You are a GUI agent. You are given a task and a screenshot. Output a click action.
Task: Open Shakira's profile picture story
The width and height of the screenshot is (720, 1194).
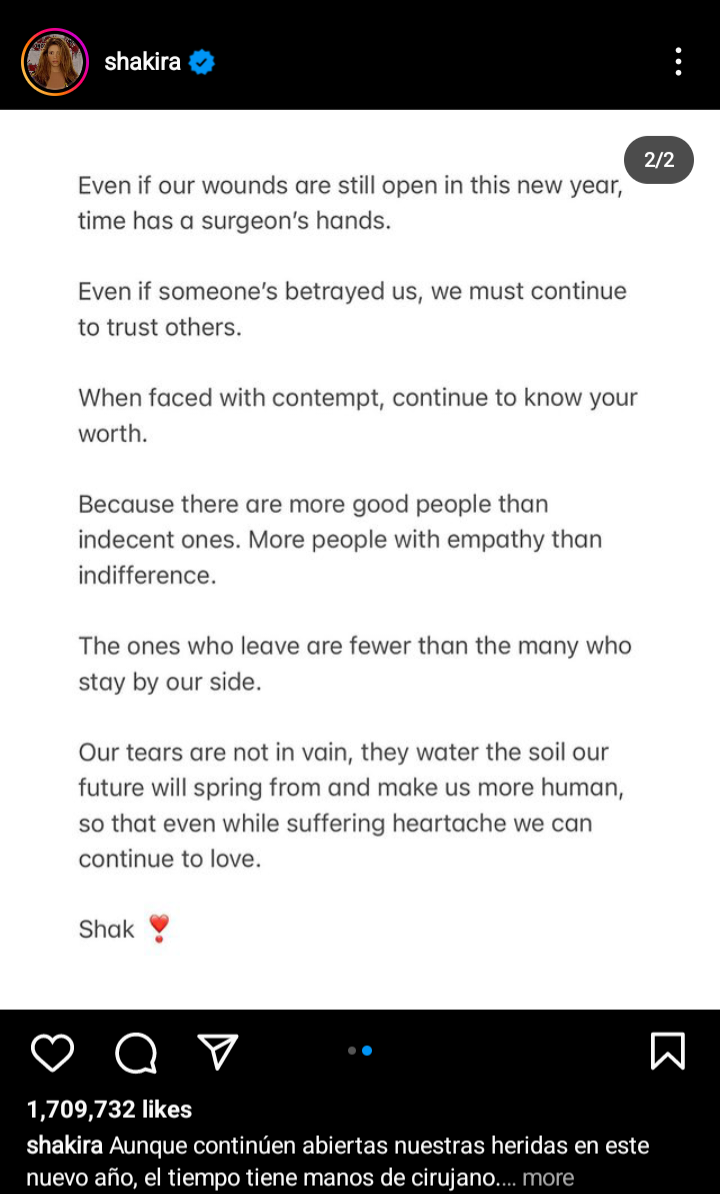coord(55,62)
